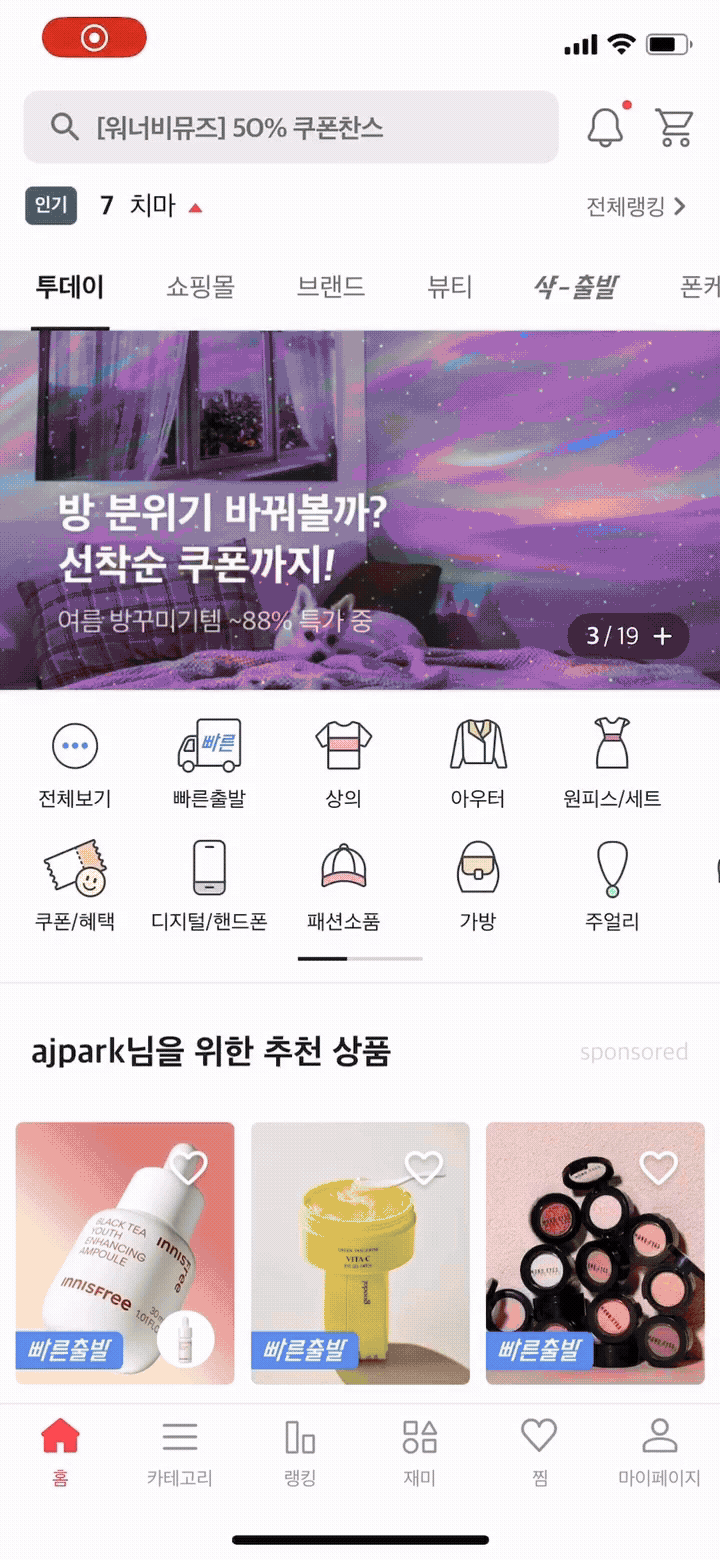This screenshot has height=1560, width=720.
Task: Select the 가방 bag category
Action: pos(477,887)
